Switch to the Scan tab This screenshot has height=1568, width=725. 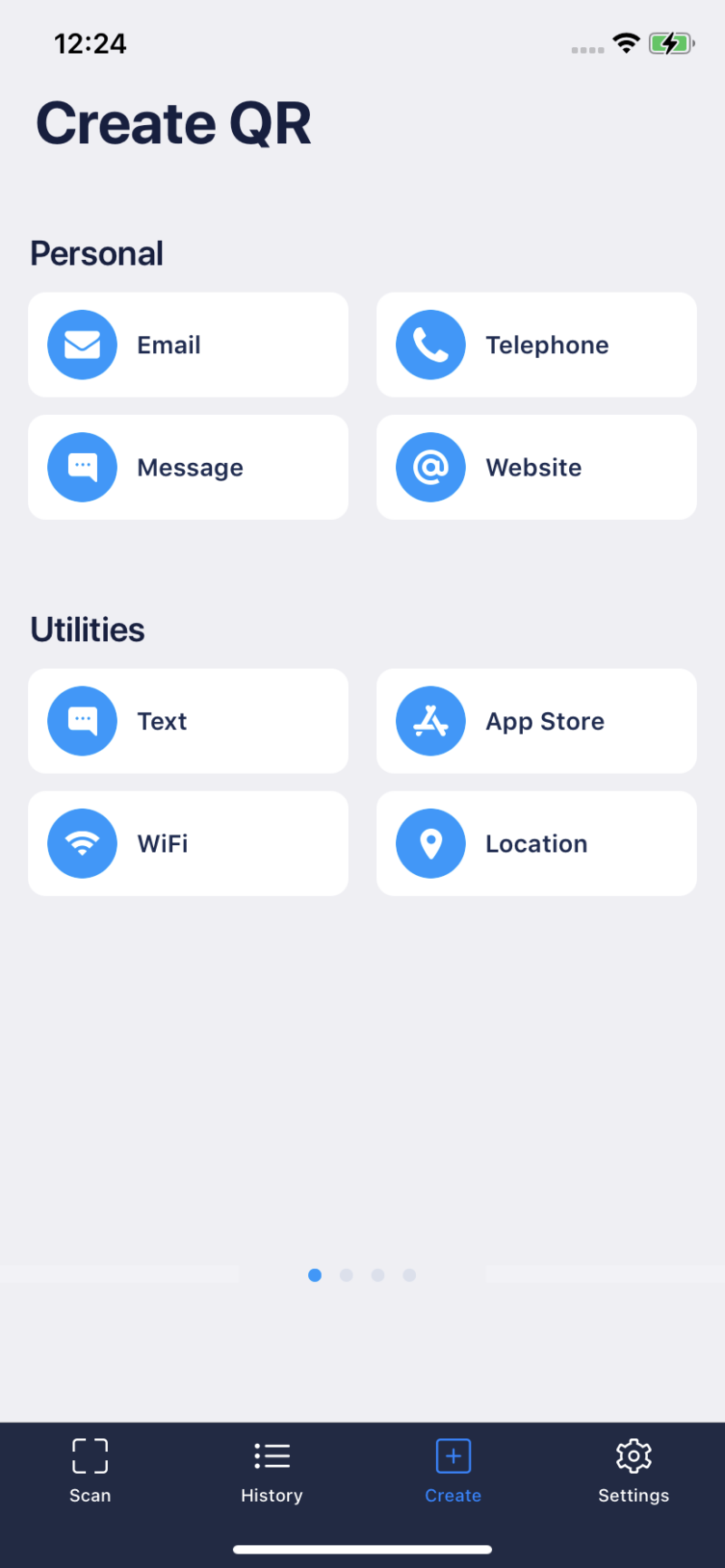click(x=90, y=1472)
